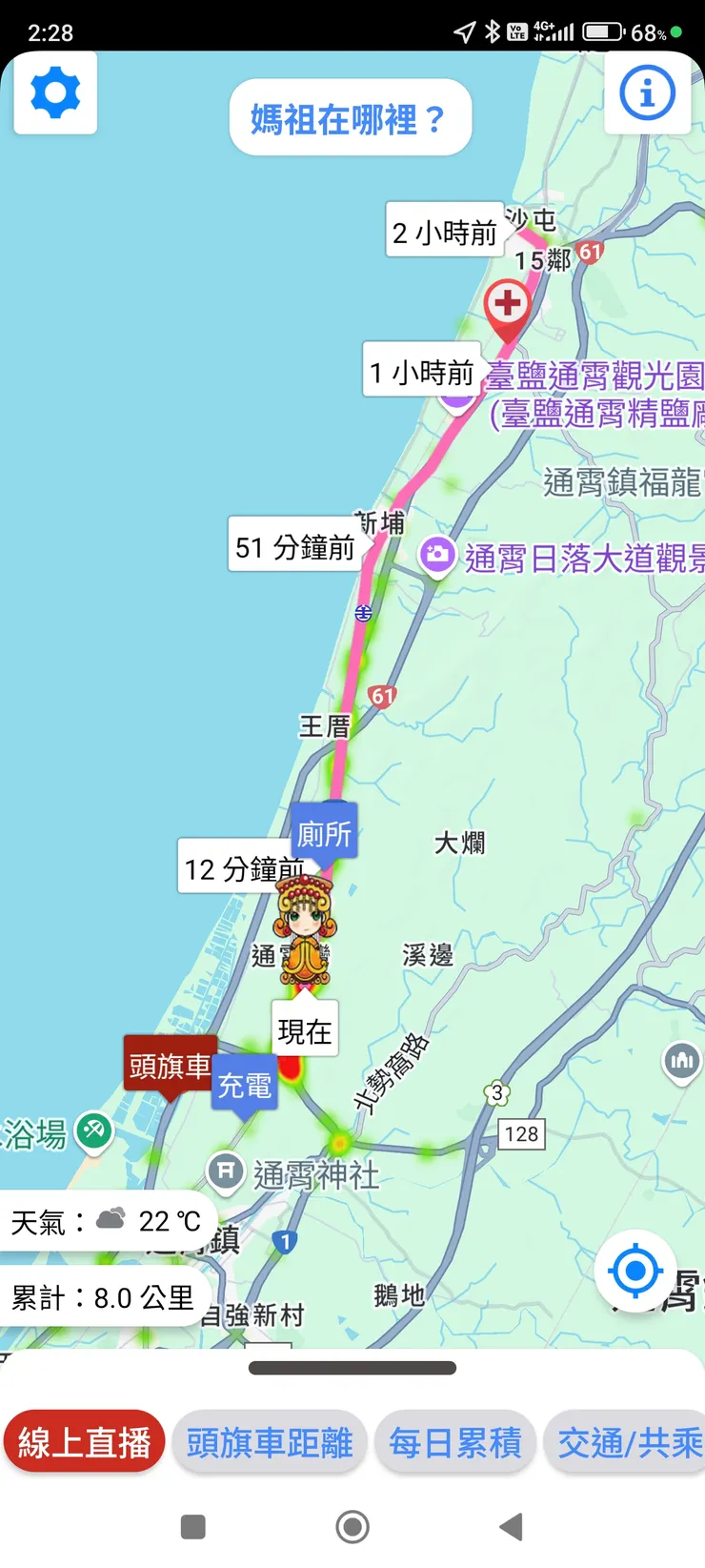Open 通霄神社 place on map
705x1568 pixels.
[x=226, y=1171]
